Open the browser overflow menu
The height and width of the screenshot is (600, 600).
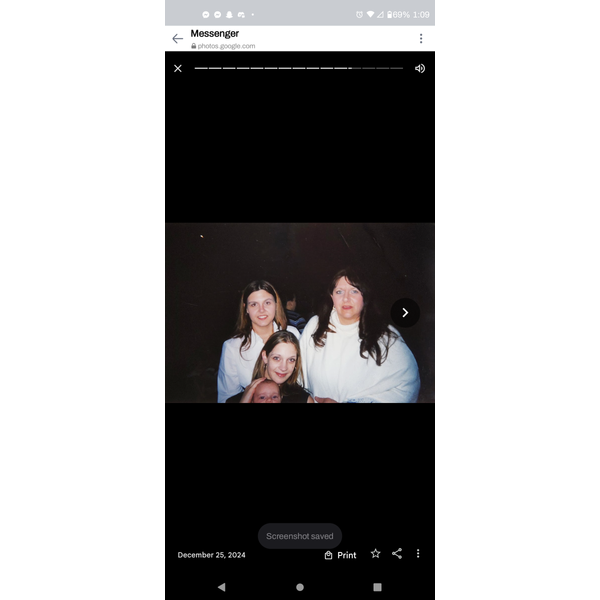click(420, 39)
